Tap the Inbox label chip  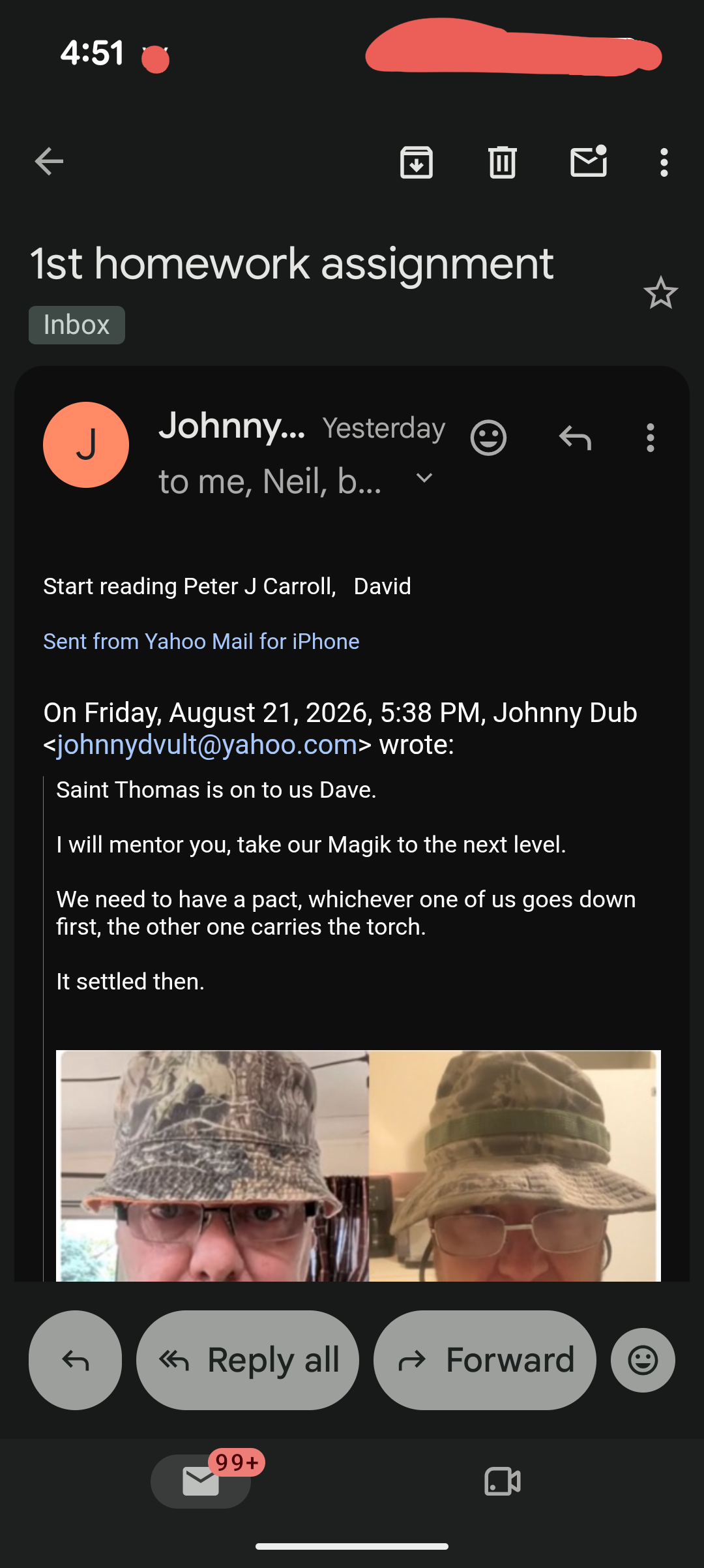pos(77,325)
